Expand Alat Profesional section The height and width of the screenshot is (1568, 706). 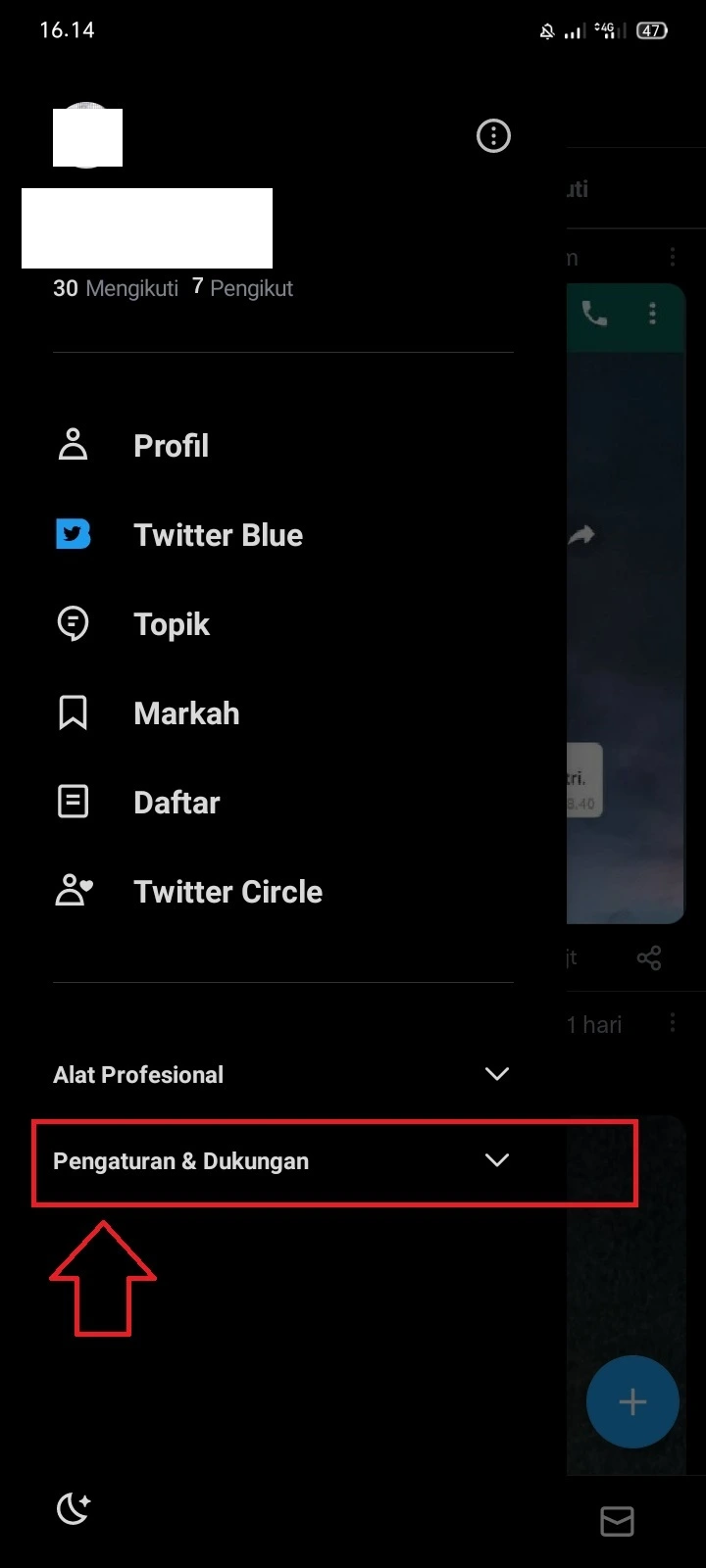[281, 1074]
